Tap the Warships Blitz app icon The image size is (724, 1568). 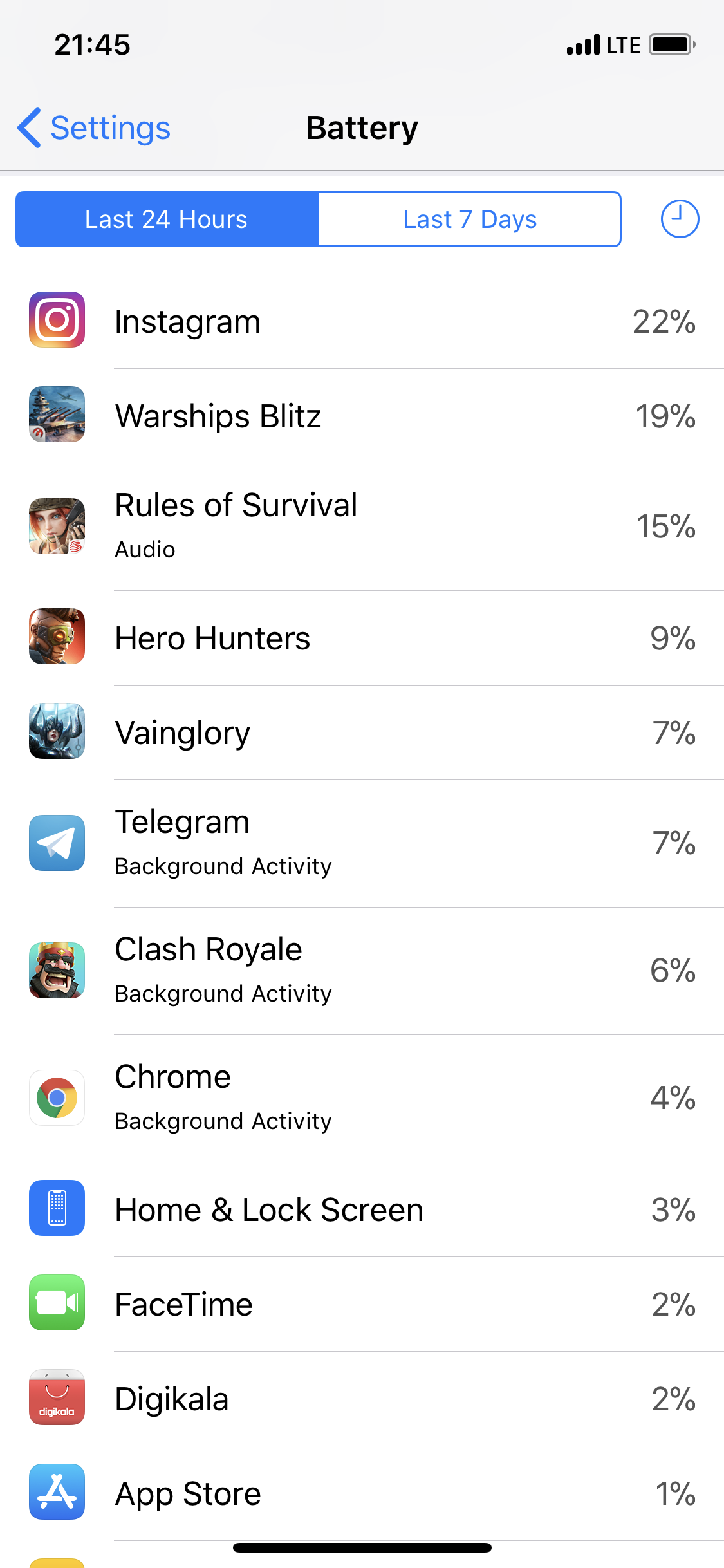pyautogui.click(x=57, y=415)
